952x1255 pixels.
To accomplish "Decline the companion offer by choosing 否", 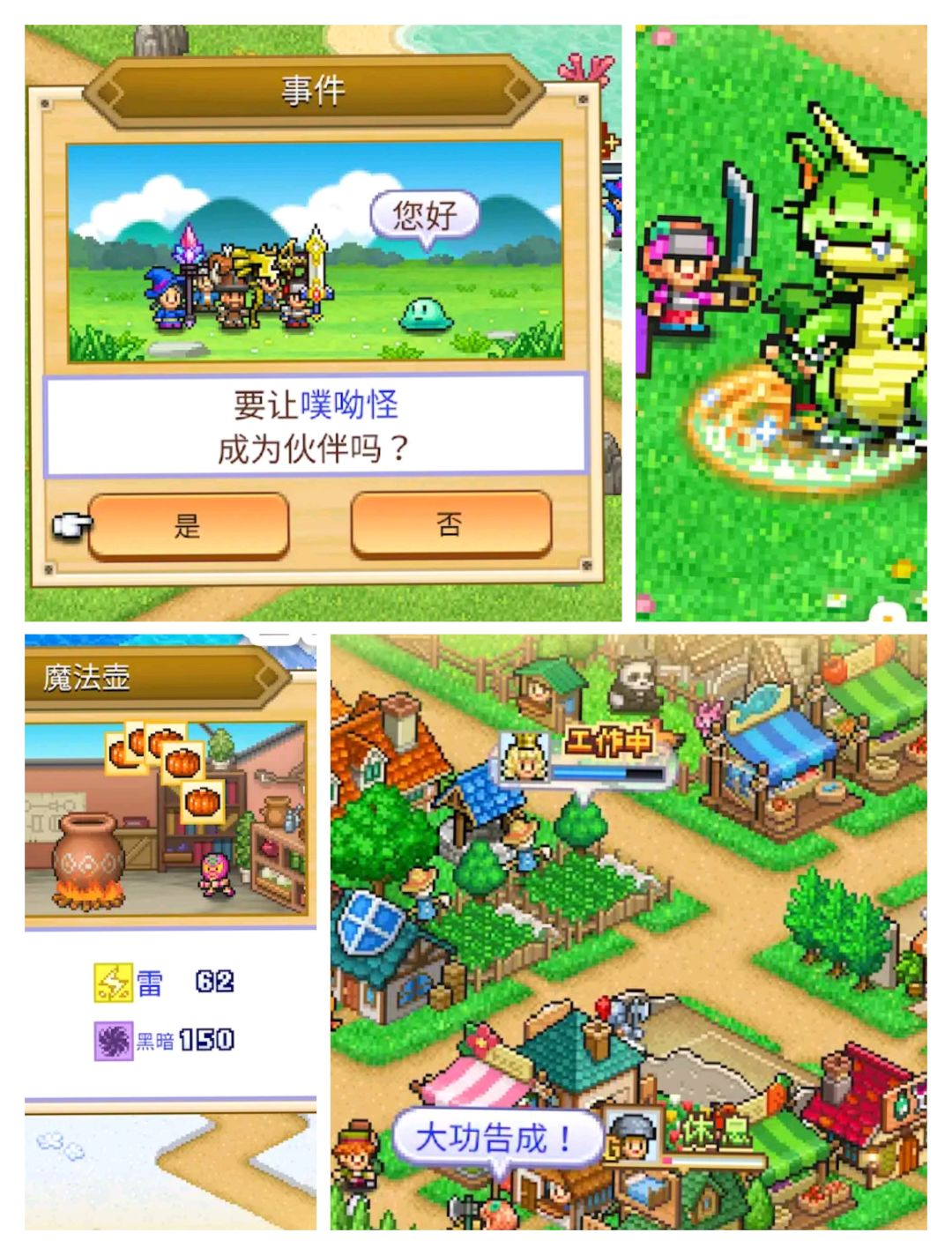I will (x=450, y=526).
